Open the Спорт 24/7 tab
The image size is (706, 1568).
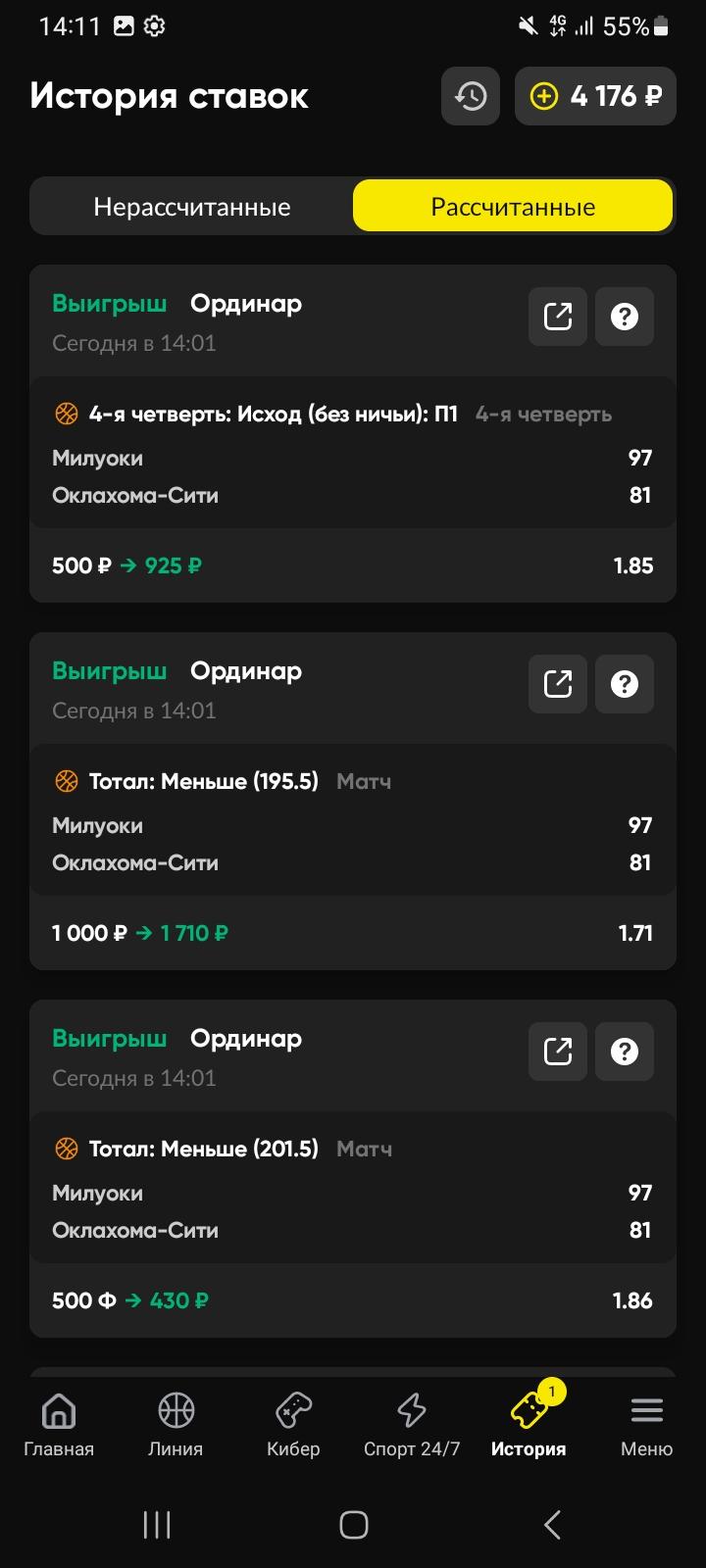412,1425
